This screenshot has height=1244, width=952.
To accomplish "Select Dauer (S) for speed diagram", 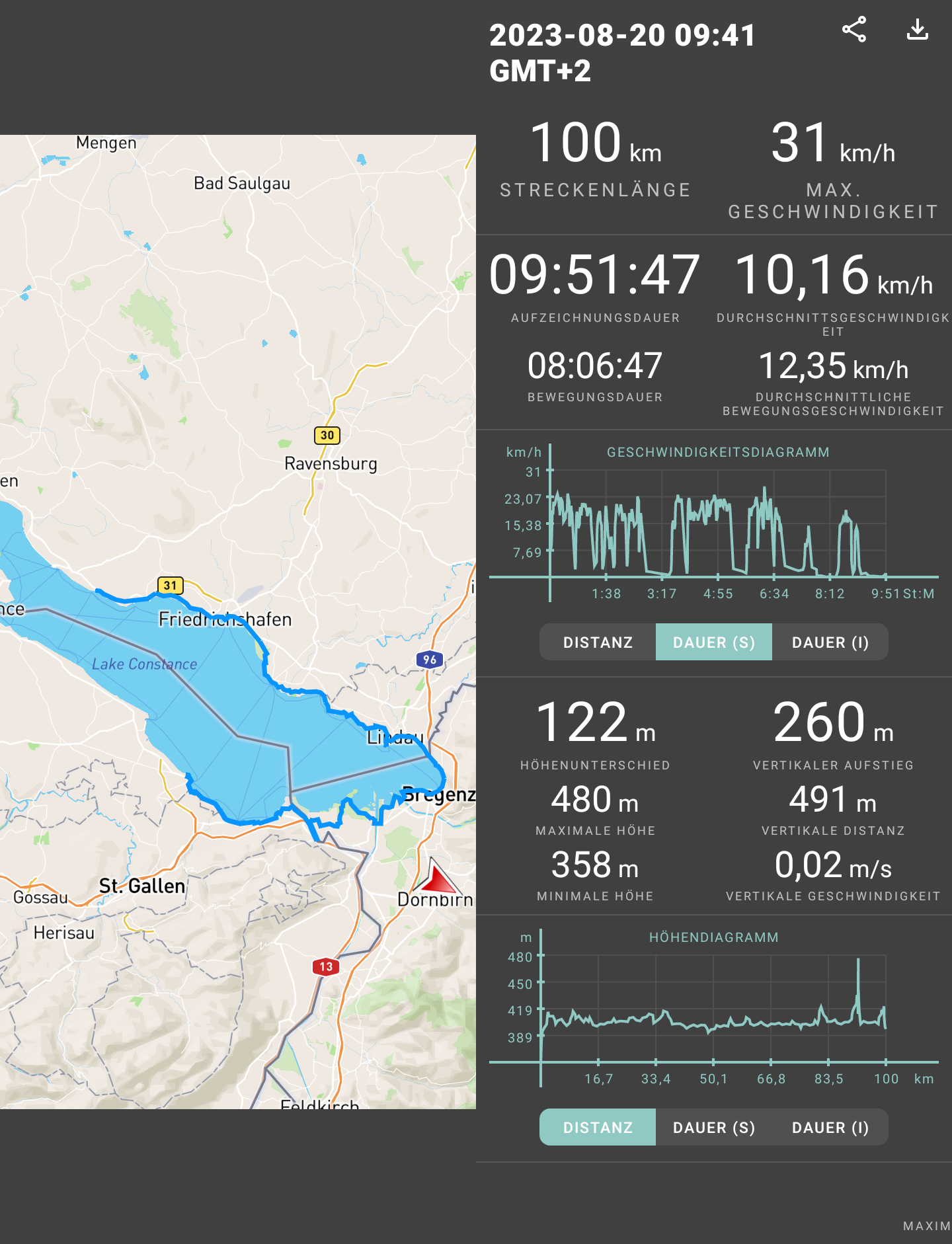I will coord(714,642).
